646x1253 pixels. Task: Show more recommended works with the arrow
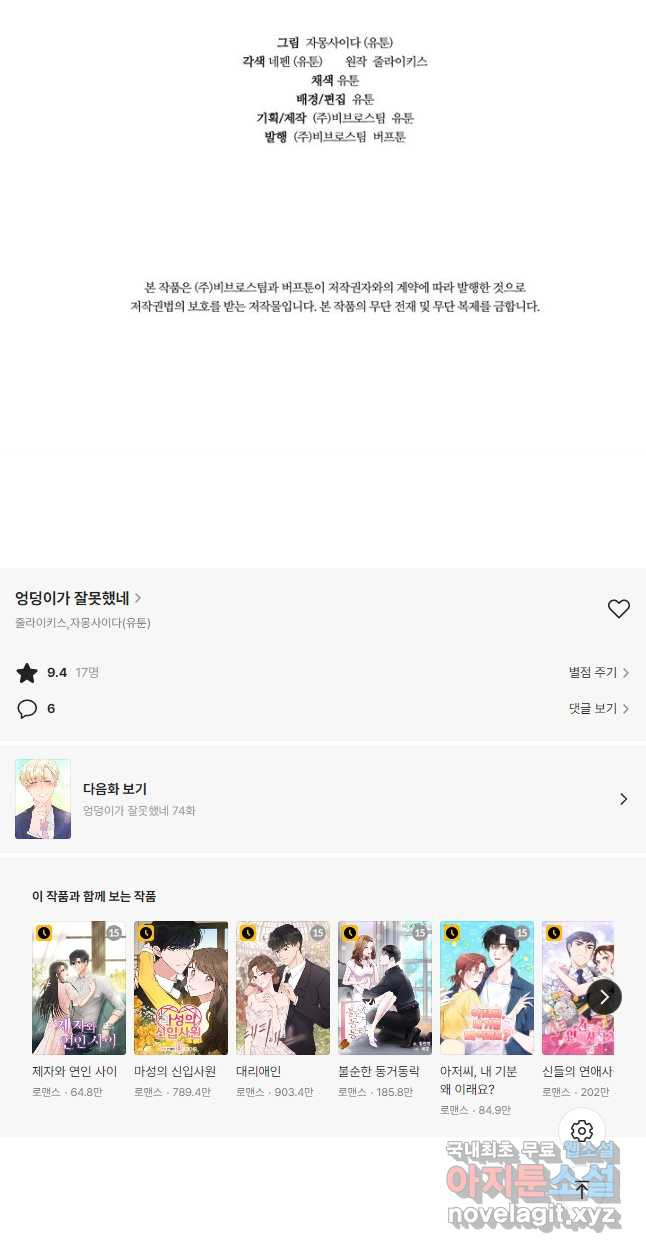click(604, 997)
